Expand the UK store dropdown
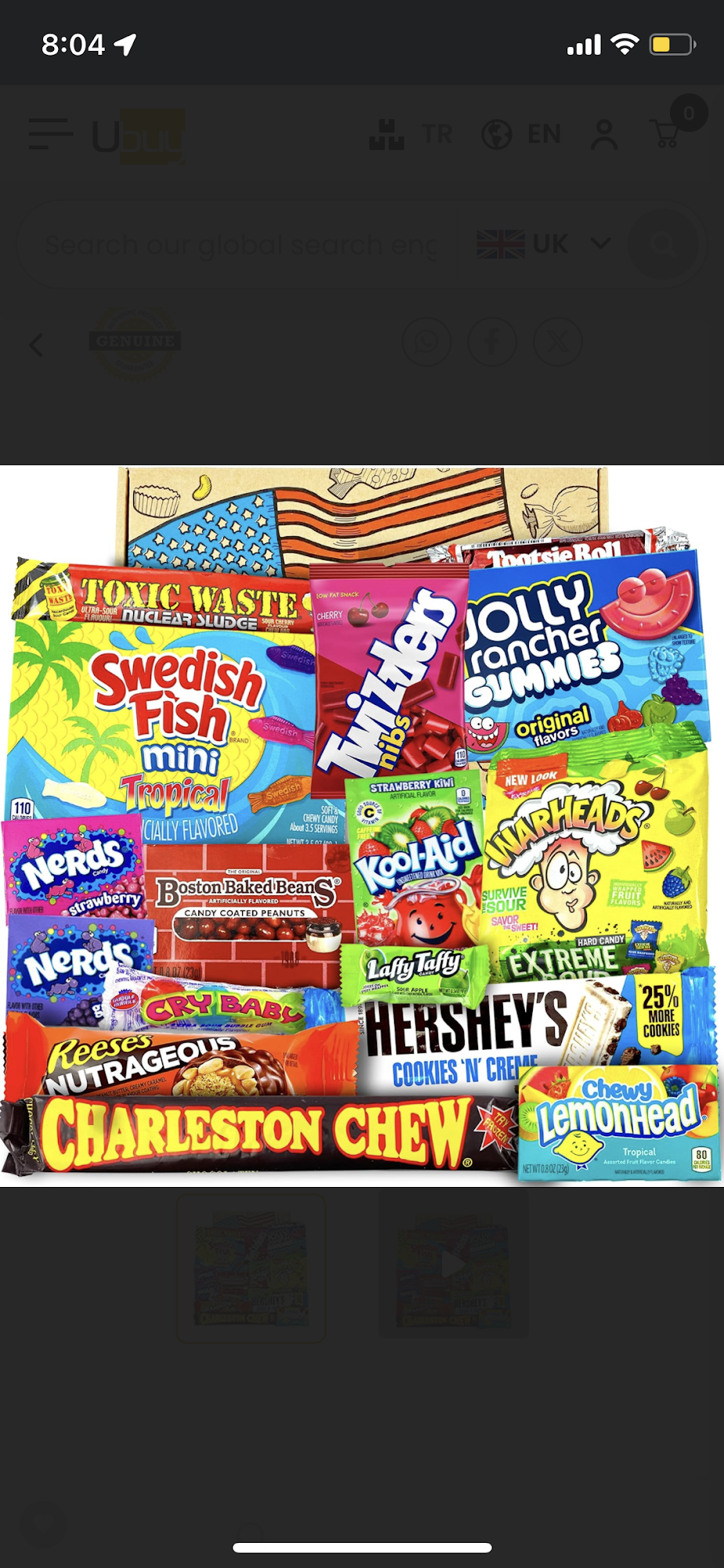 click(543, 244)
